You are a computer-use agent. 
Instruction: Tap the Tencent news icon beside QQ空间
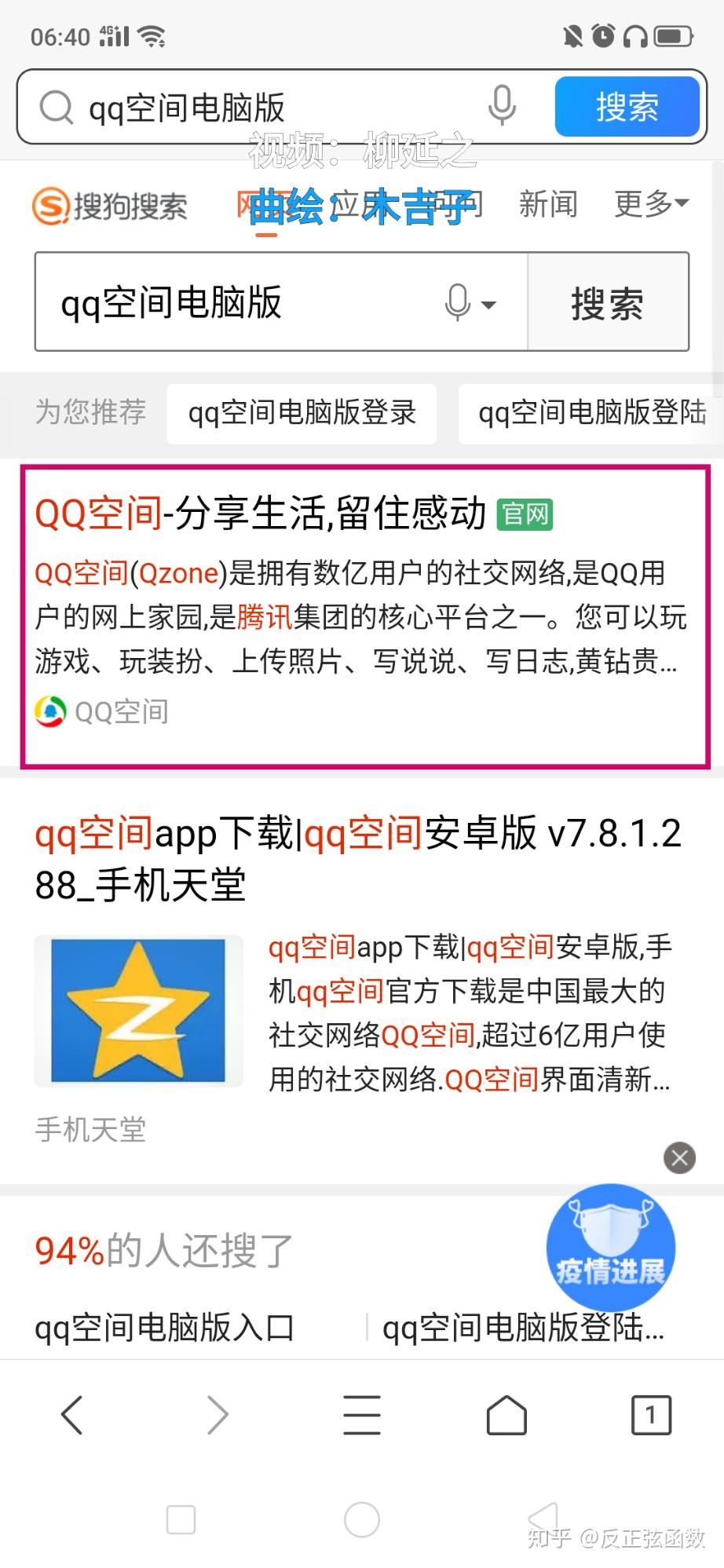[50, 711]
